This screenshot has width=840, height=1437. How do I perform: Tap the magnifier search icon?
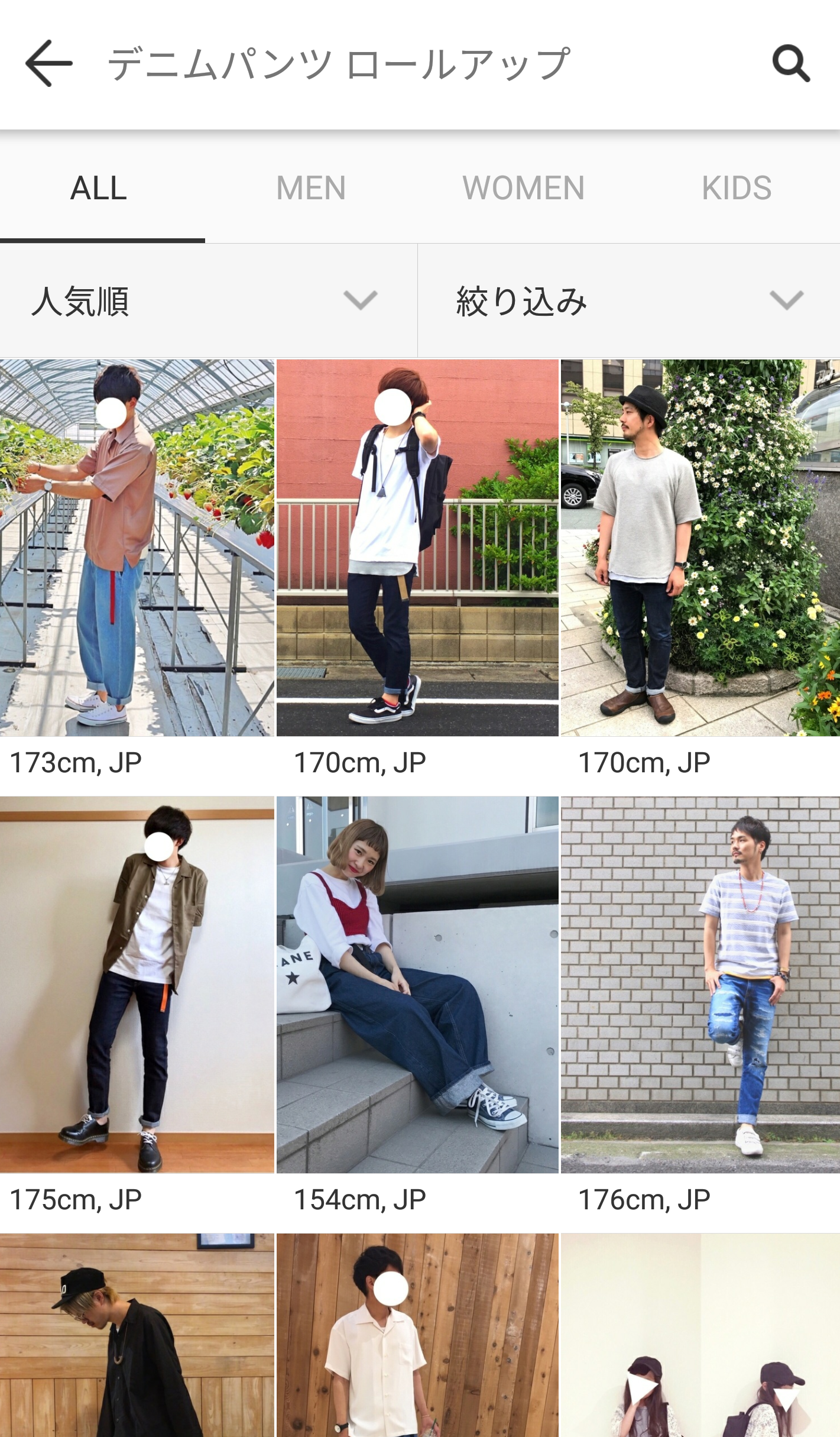point(790,63)
